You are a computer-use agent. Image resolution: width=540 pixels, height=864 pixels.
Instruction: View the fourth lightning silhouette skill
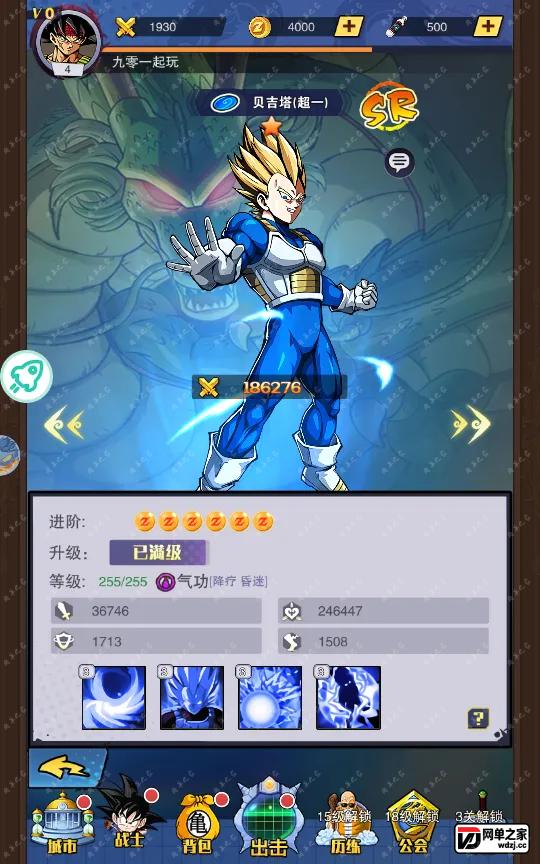click(348, 698)
